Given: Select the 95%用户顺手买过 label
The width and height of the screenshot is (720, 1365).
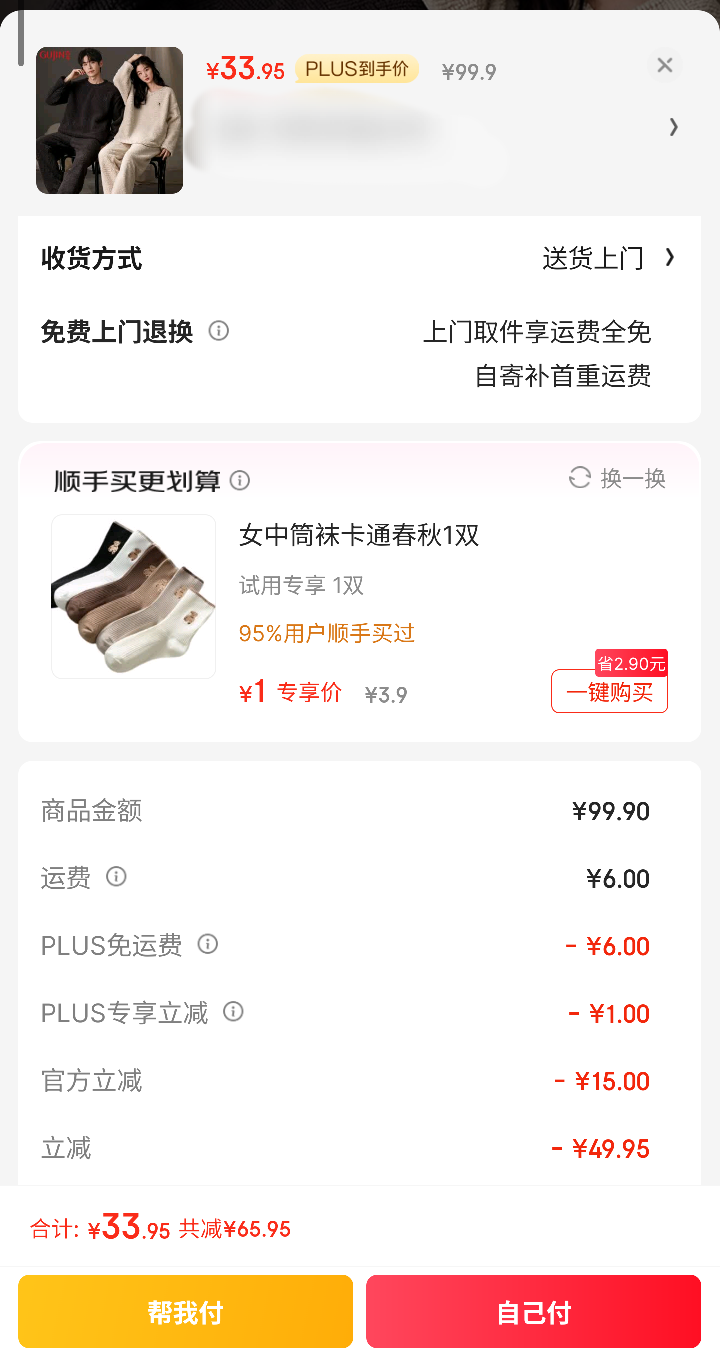Looking at the screenshot, I should click(328, 633).
